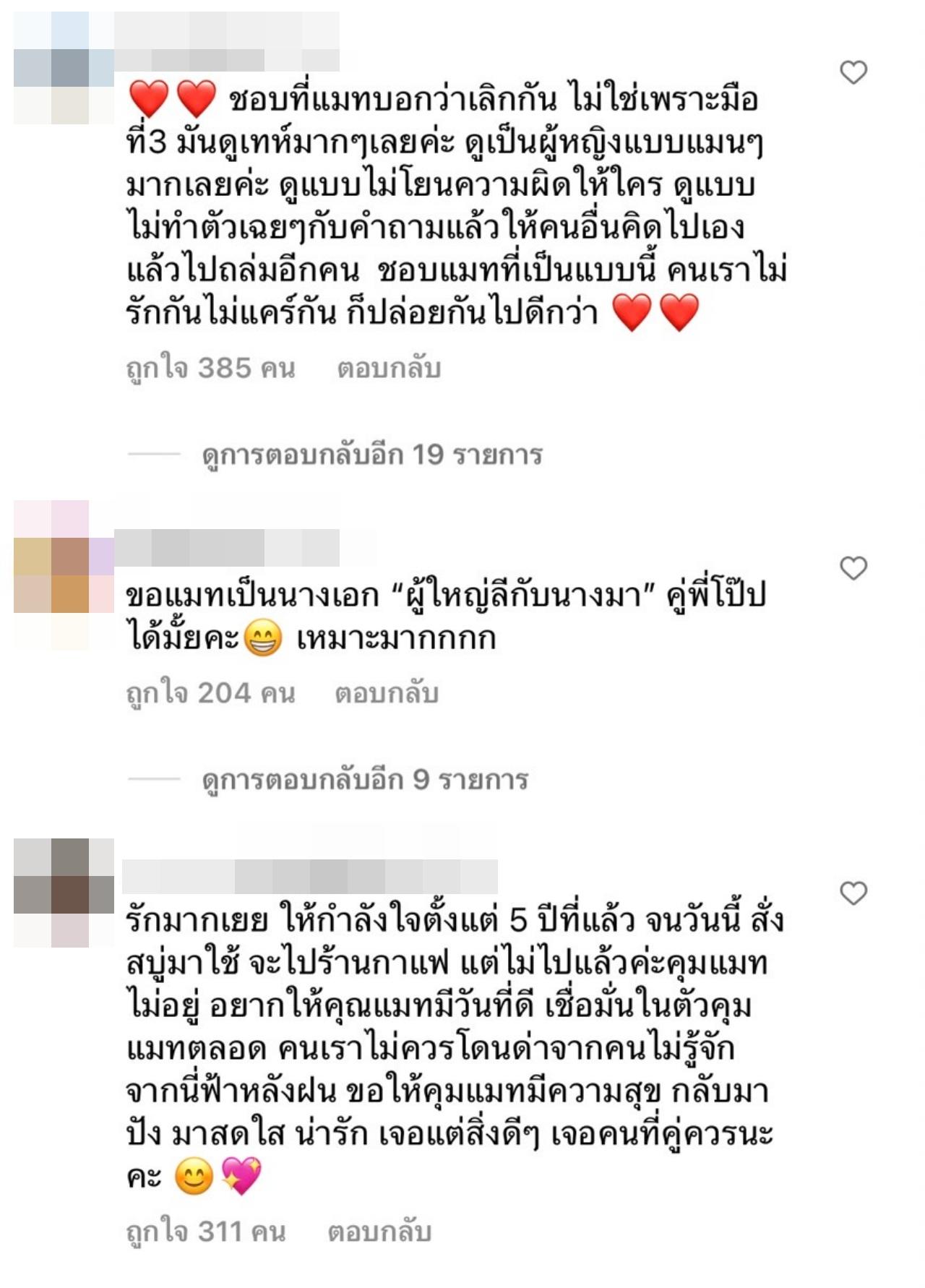Expand the 9 more replies
This screenshot has width=925, height=1288.
click(x=365, y=780)
